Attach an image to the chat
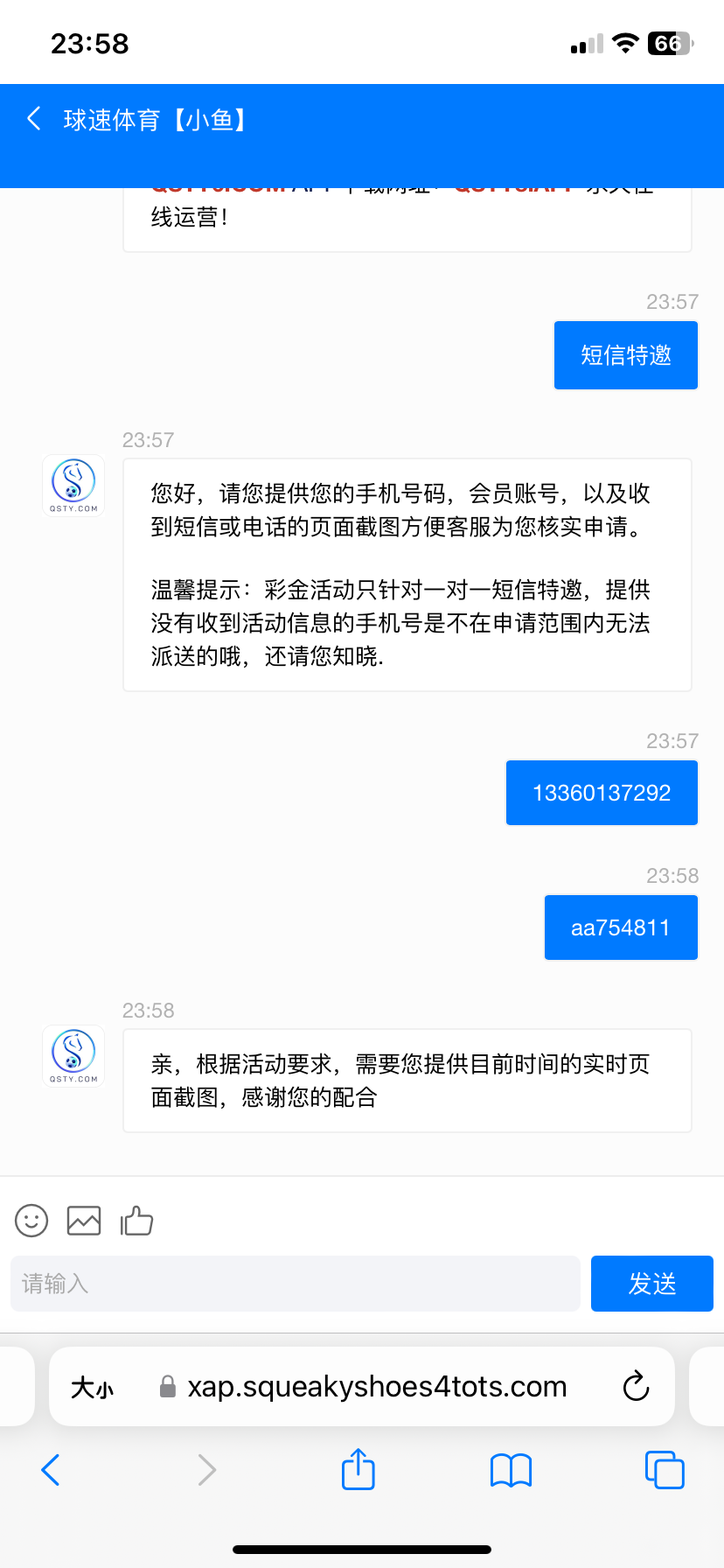 pyautogui.click(x=84, y=1221)
